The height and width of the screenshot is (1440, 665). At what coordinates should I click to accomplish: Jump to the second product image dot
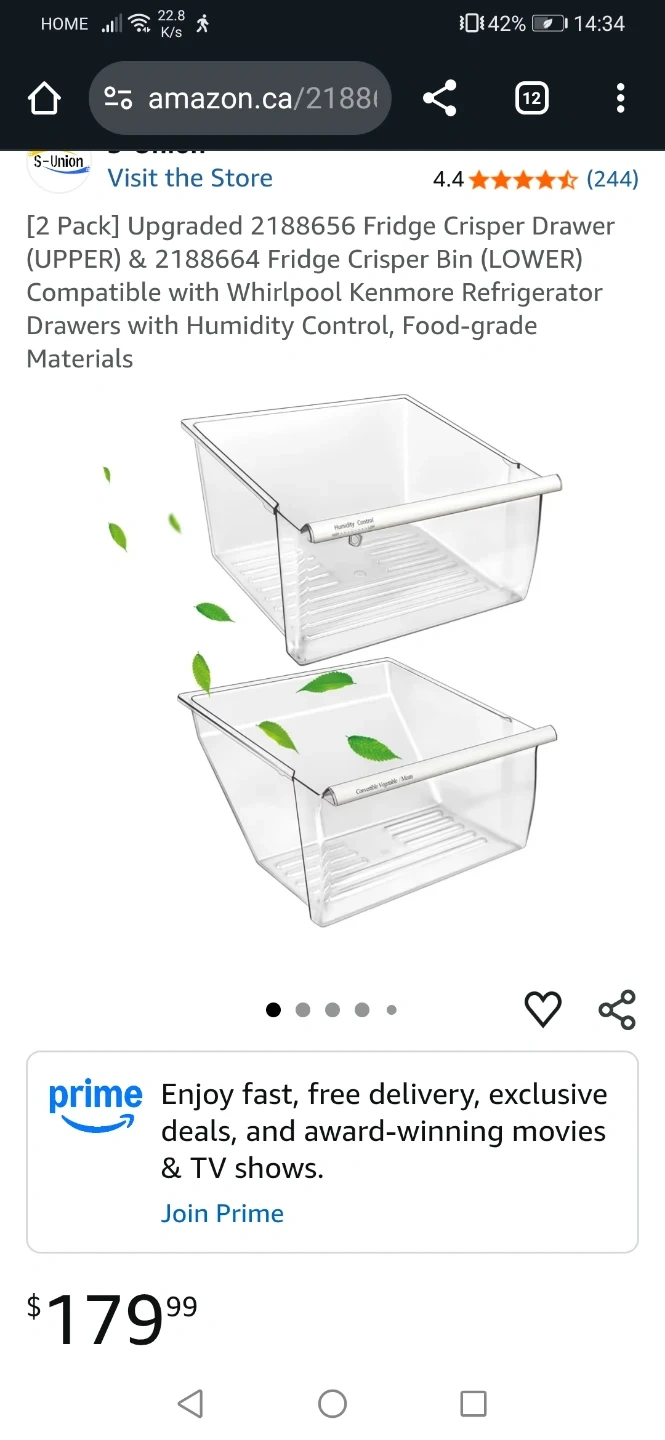coord(303,1010)
